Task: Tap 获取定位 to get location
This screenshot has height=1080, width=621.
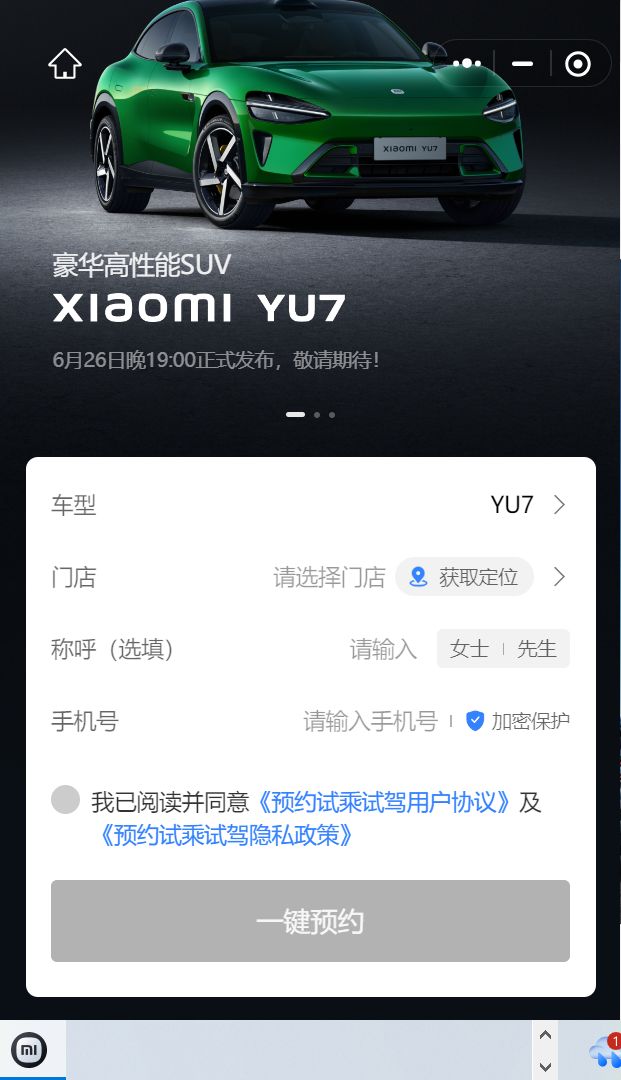Action: point(465,577)
